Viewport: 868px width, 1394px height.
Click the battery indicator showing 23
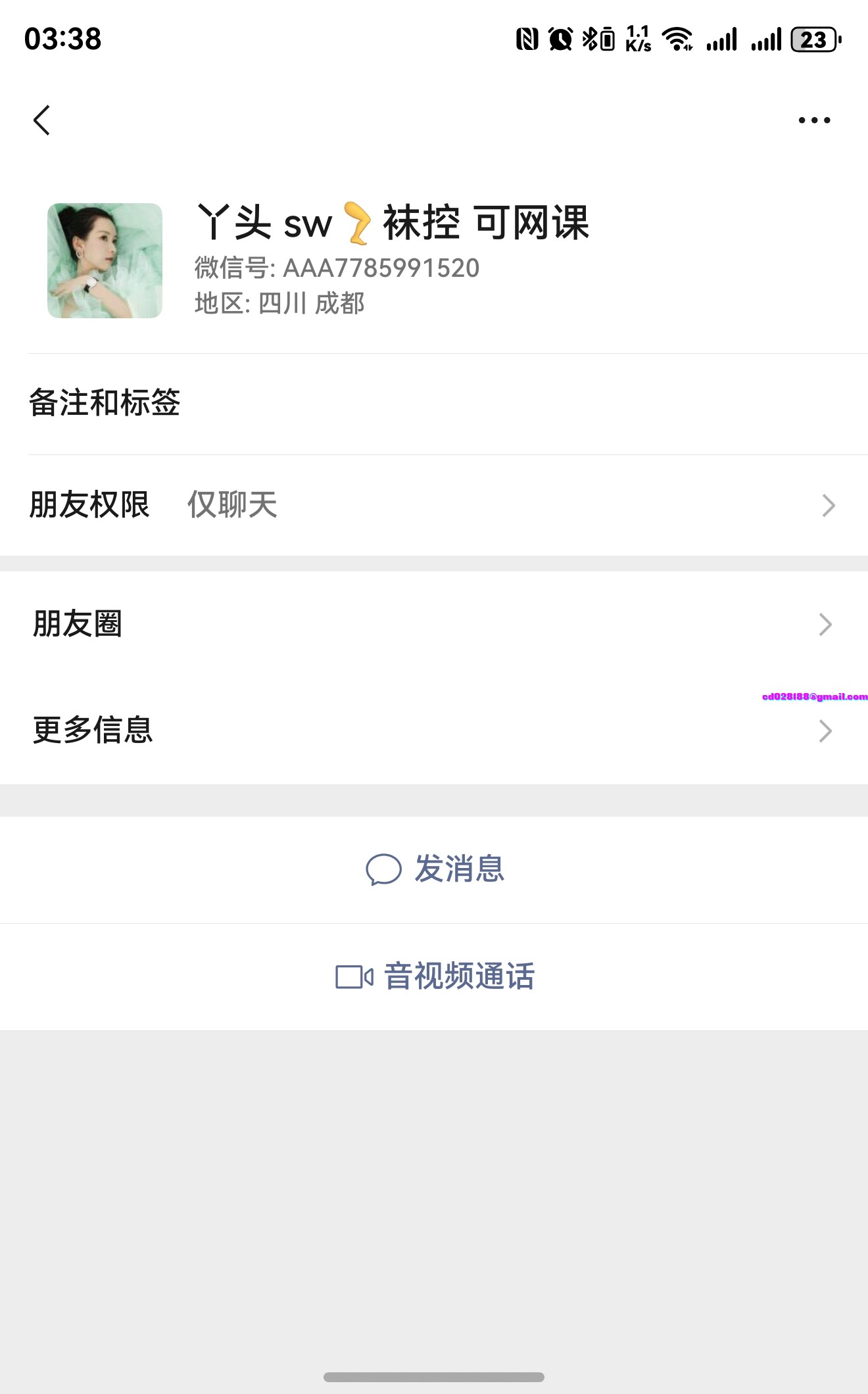coord(812,41)
